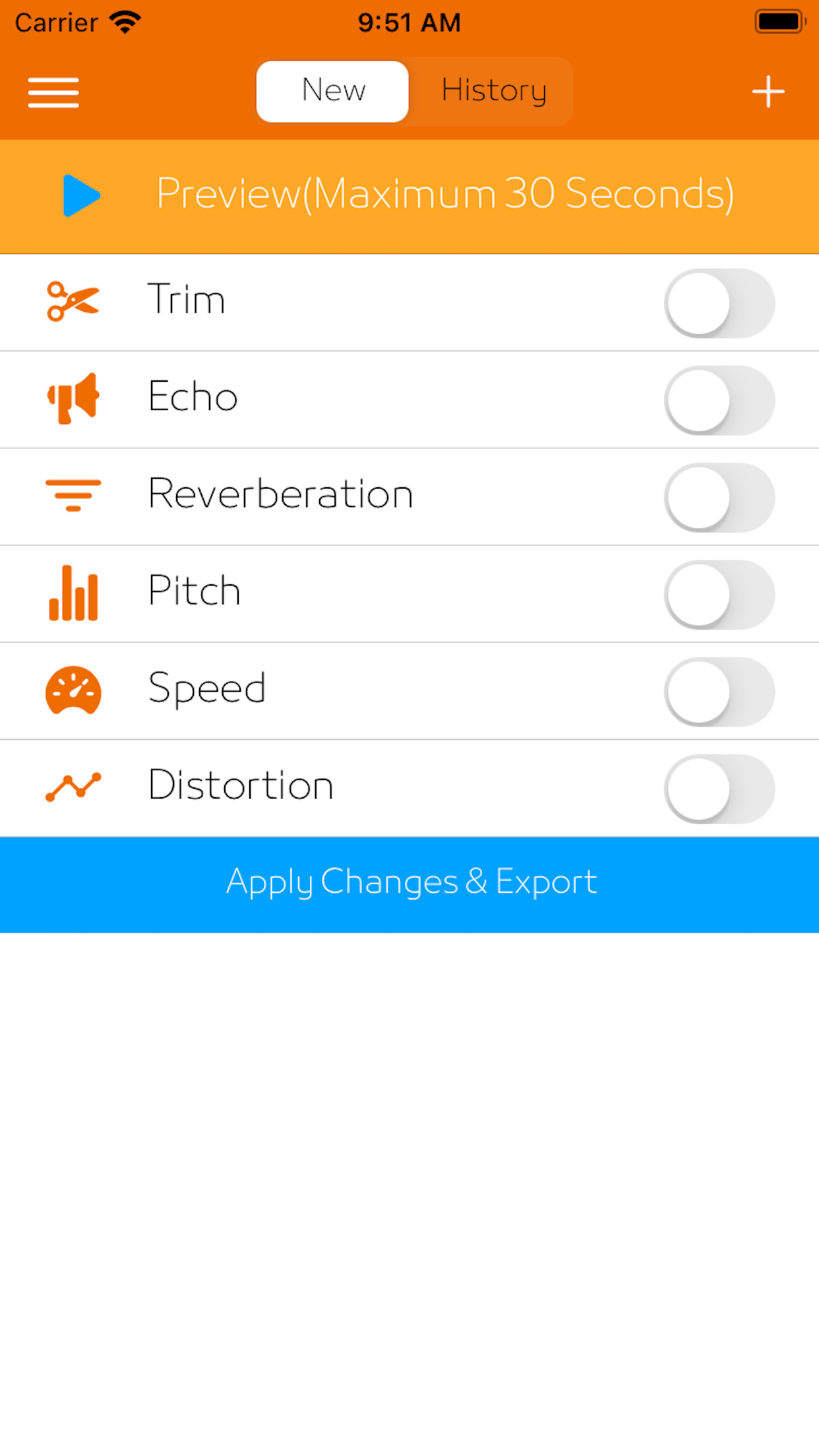Switch on the Speed effect

pos(719,691)
